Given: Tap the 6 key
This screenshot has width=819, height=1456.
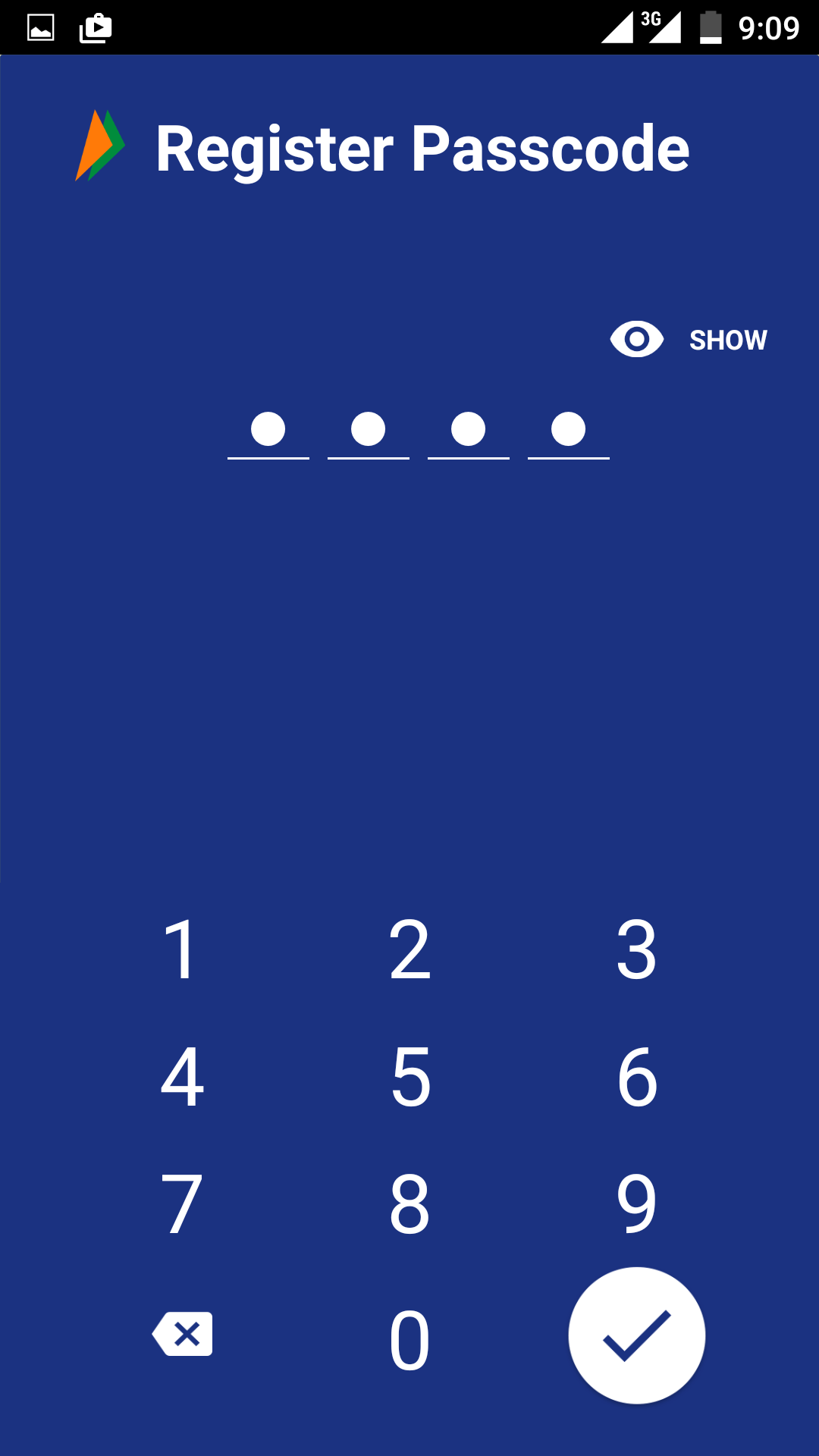Looking at the screenshot, I should [637, 1076].
